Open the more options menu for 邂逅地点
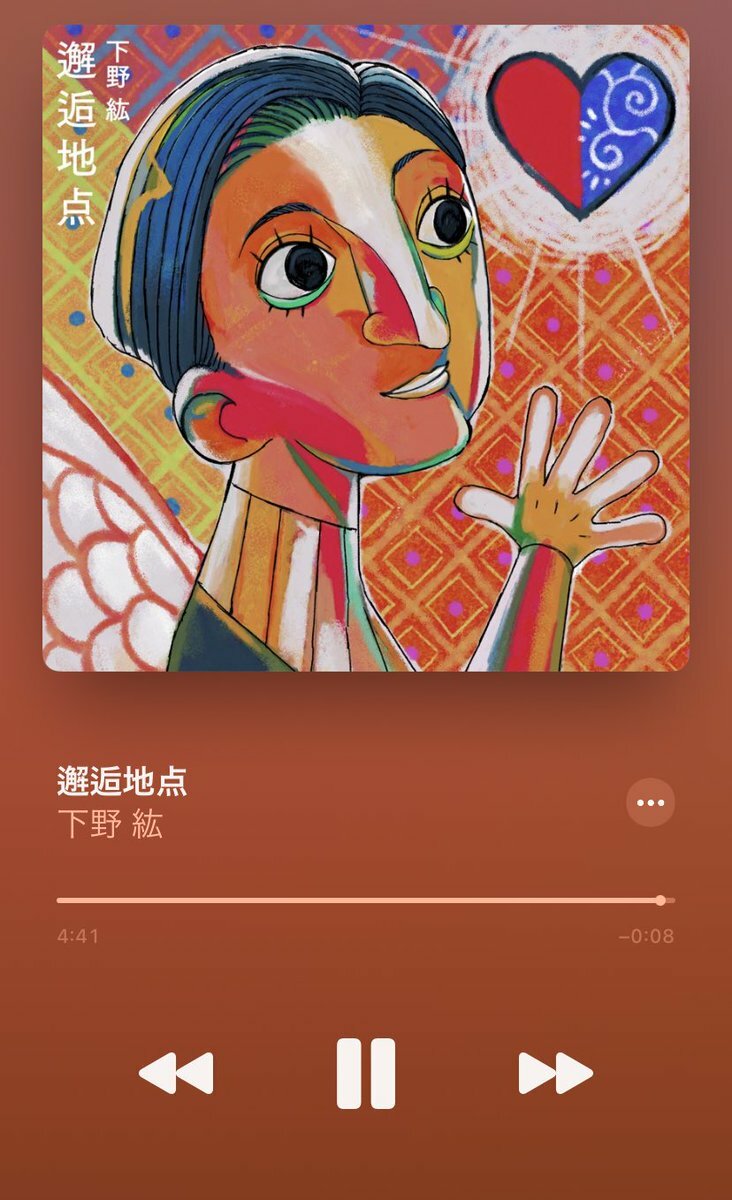This screenshot has width=732, height=1200. pyautogui.click(x=650, y=802)
